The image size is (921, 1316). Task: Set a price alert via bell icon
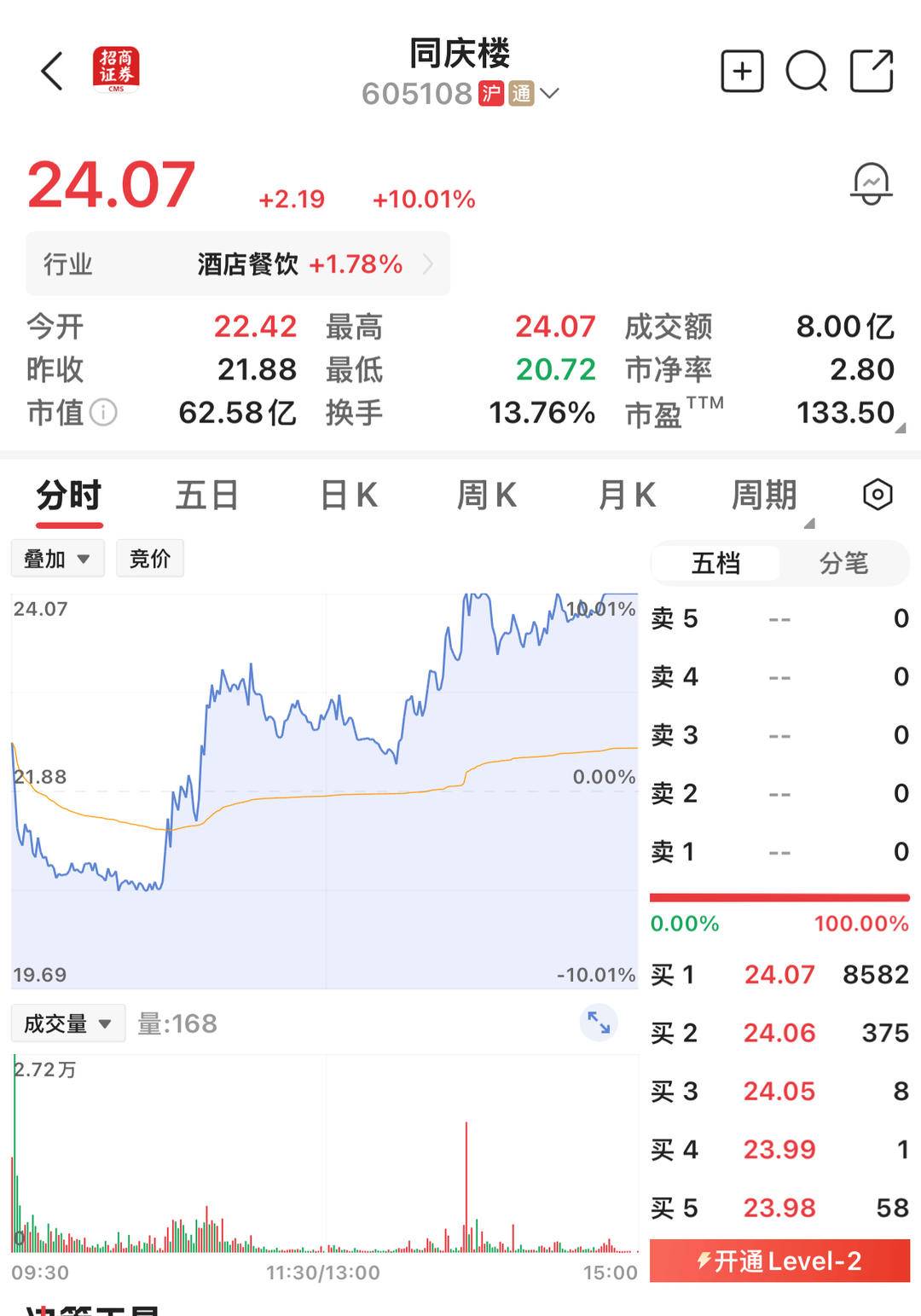click(871, 183)
